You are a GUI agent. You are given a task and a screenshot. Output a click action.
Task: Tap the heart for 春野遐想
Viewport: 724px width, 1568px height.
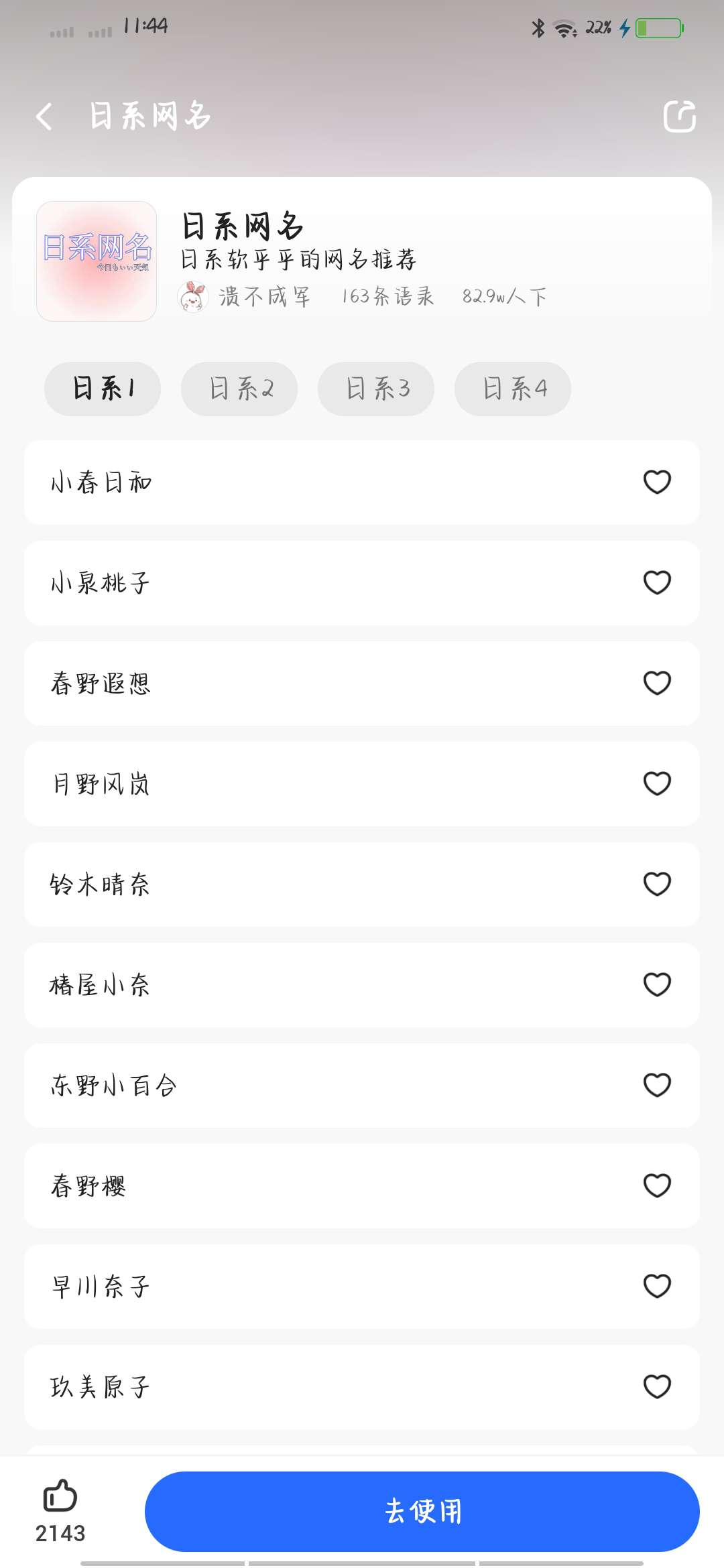pyautogui.click(x=657, y=683)
